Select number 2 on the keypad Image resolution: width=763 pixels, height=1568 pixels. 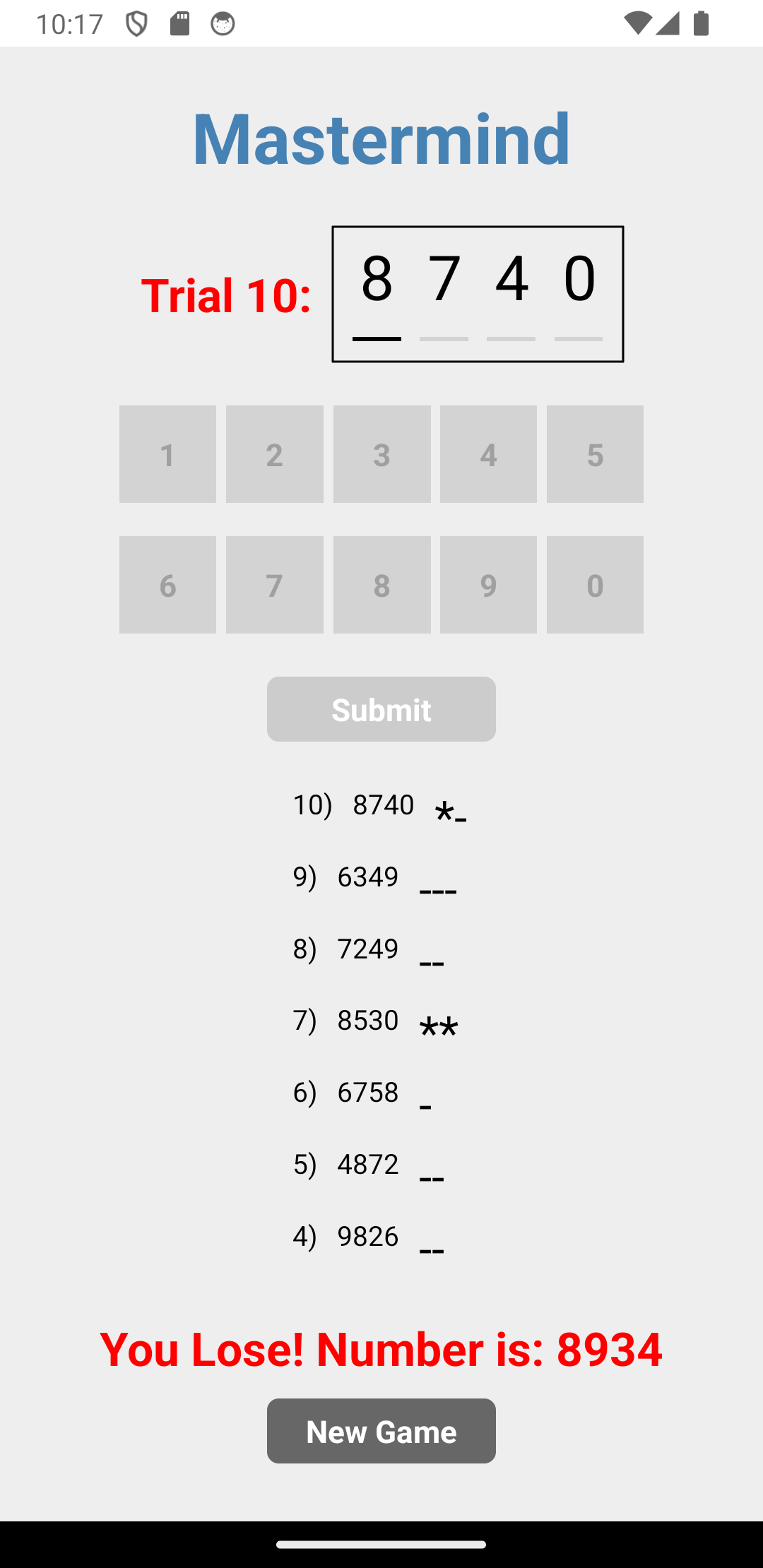[274, 454]
